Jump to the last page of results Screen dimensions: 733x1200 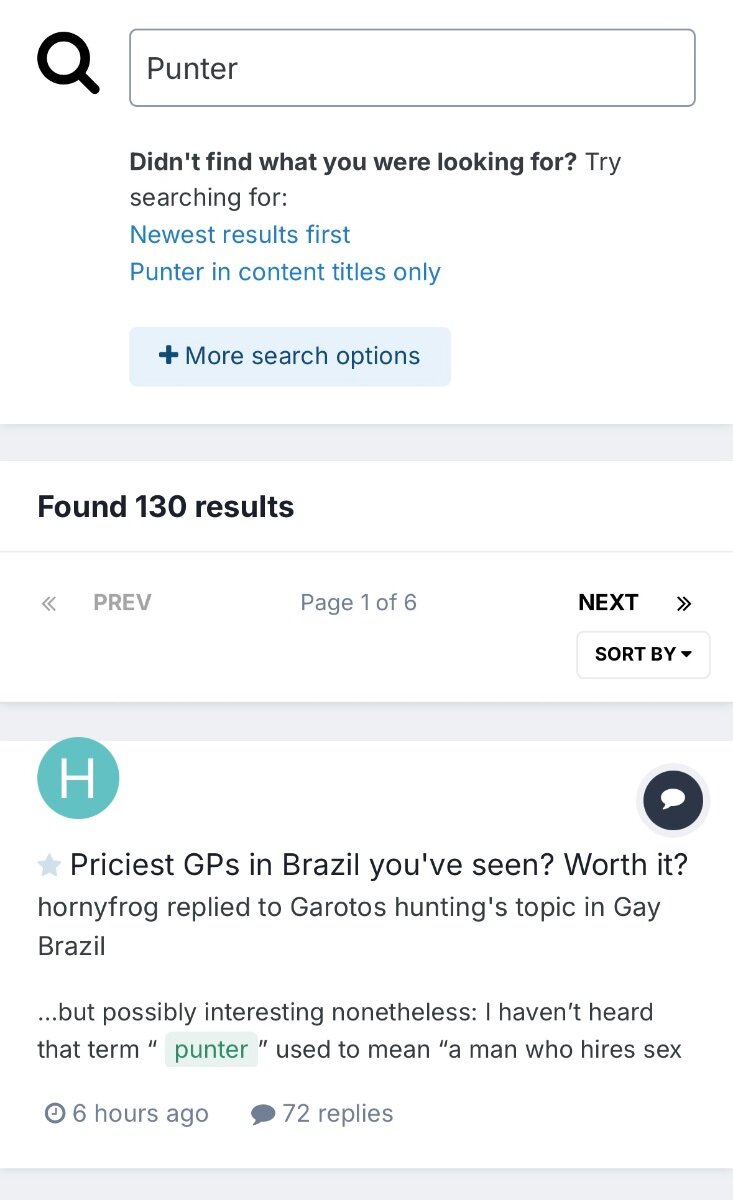[684, 603]
